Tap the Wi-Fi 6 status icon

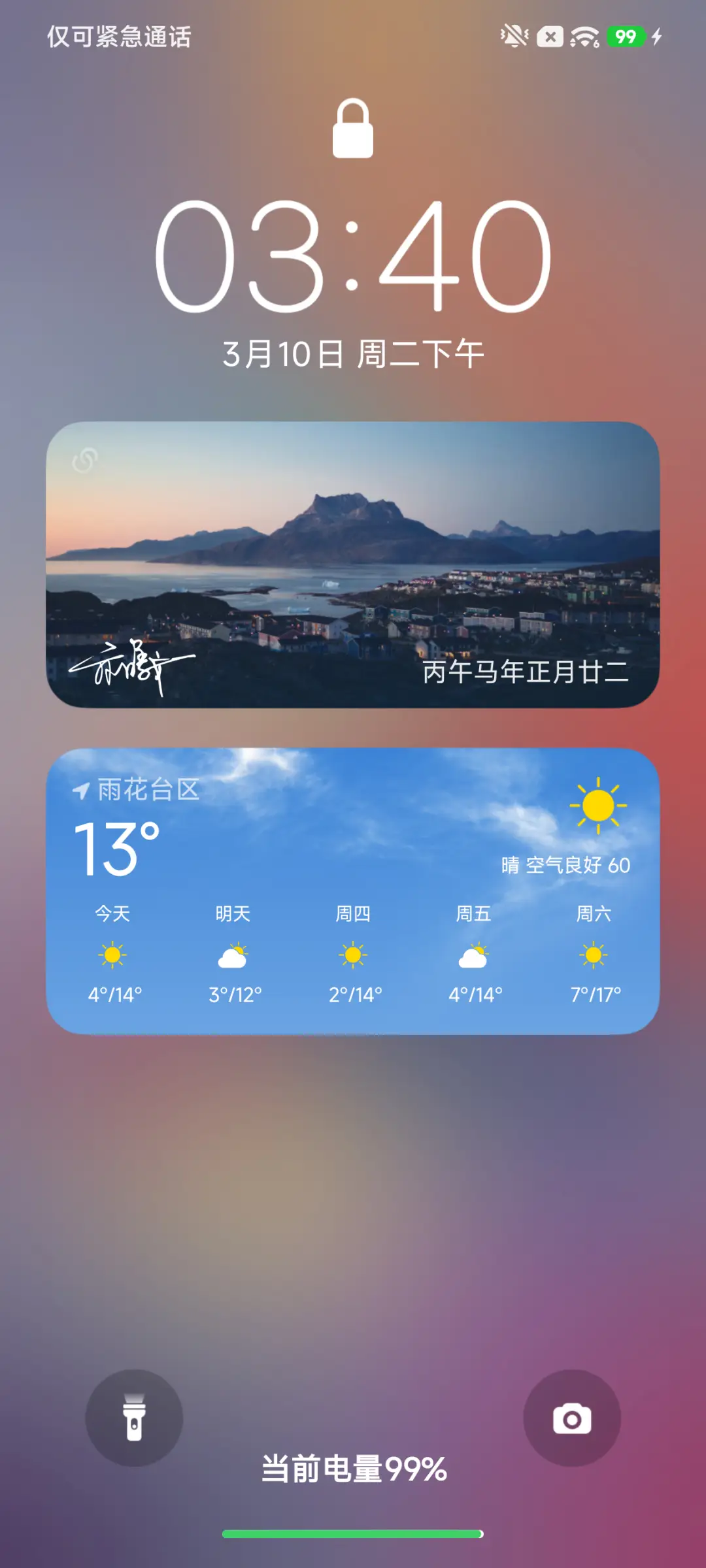tap(584, 37)
